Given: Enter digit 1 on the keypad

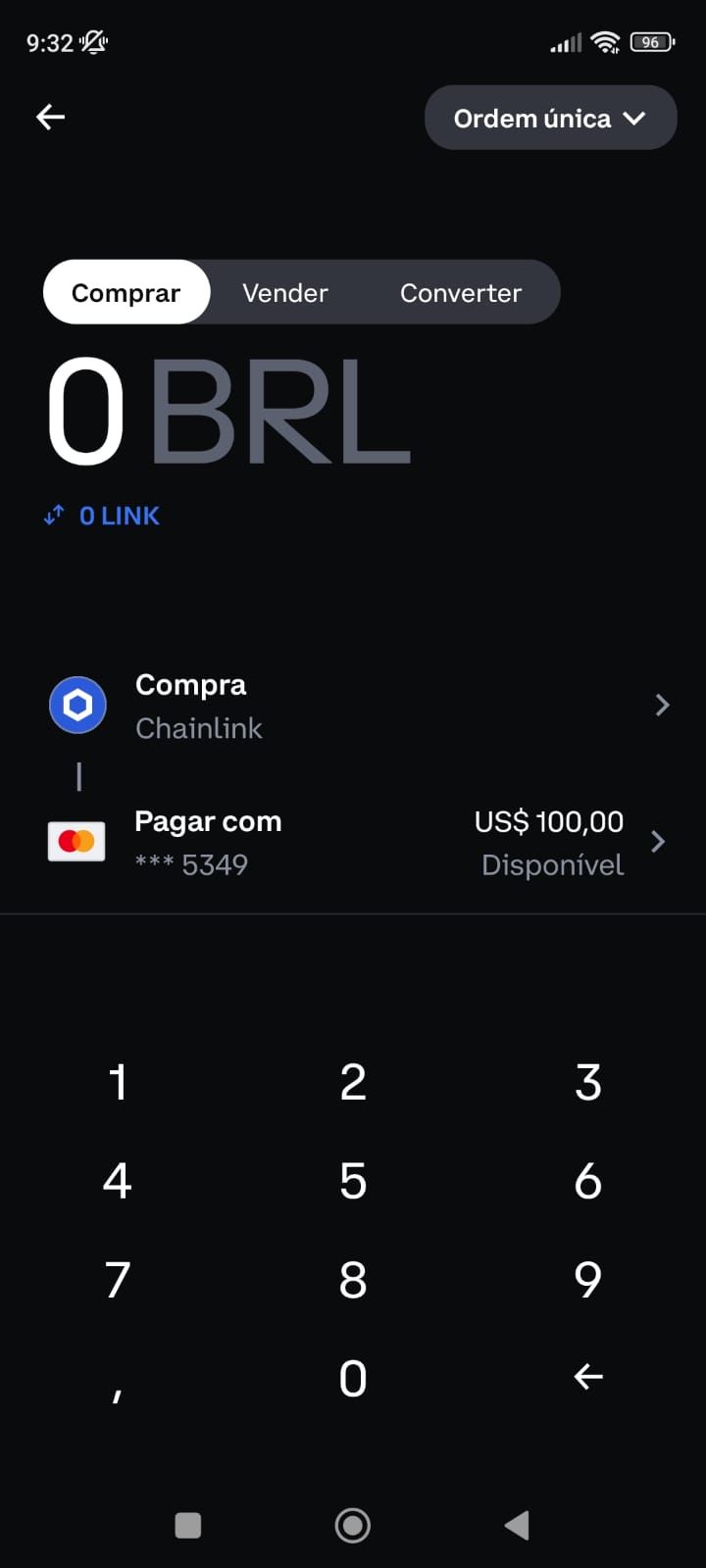Looking at the screenshot, I should click(x=118, y=1083).
